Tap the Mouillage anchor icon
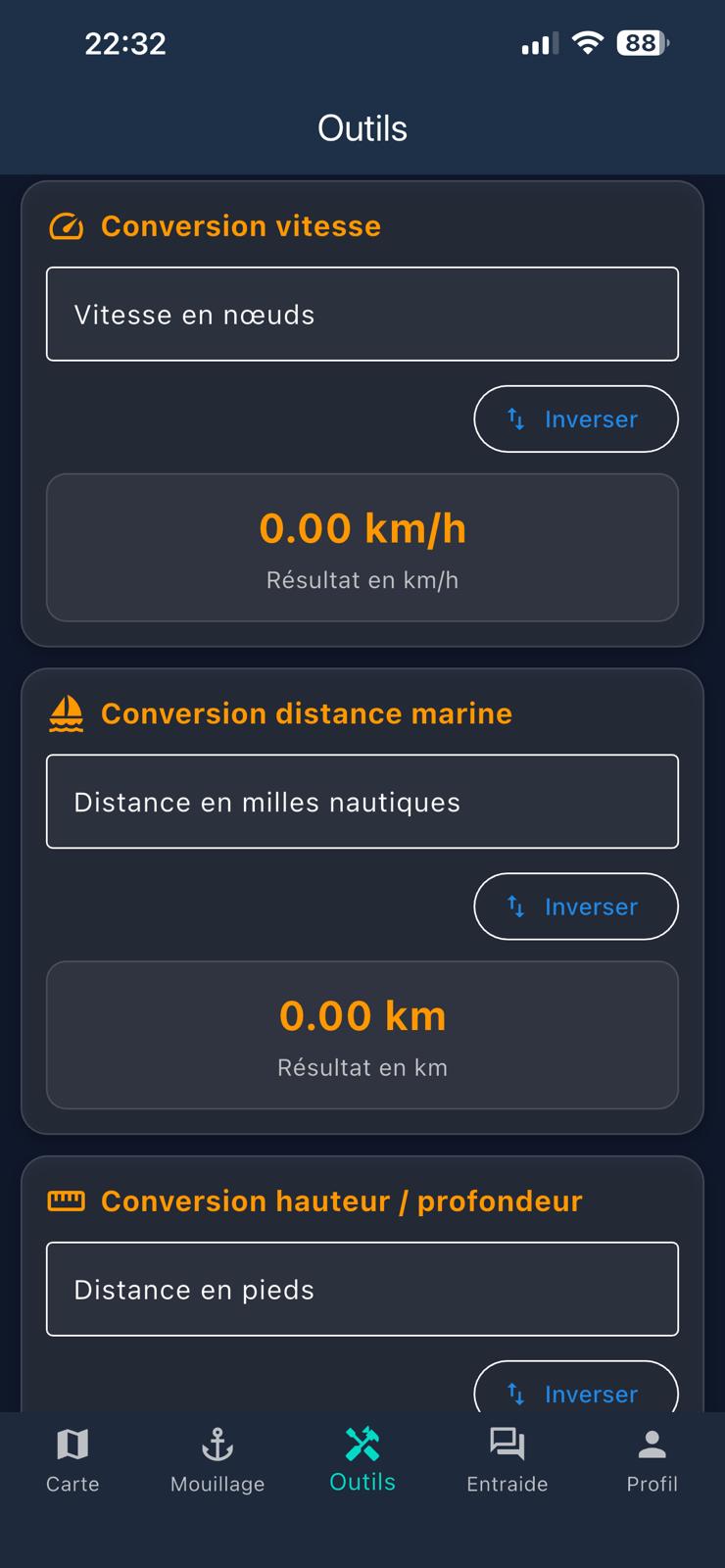The image size is (725, 1568). [x=217, y=1444]
